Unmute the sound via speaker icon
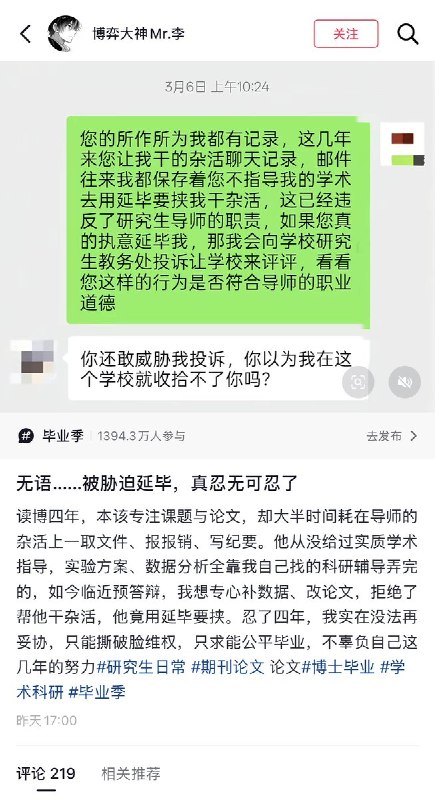 [405, 382]
